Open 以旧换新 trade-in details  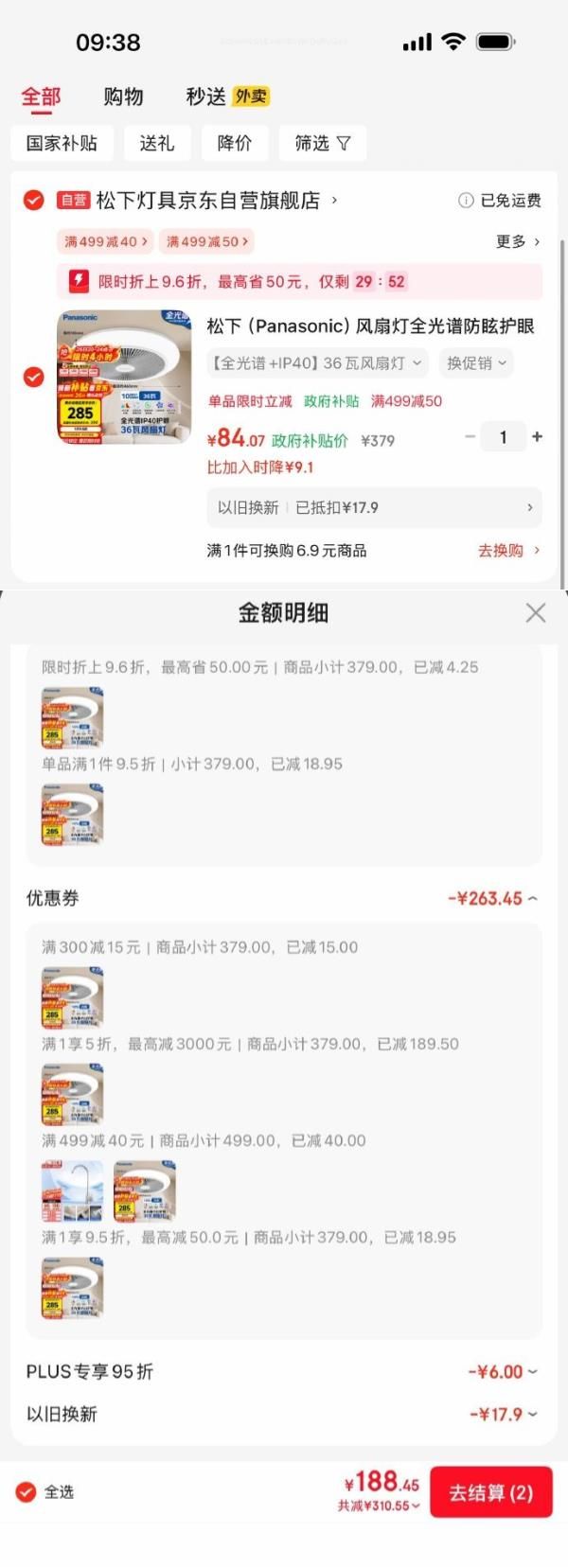pos(374,508)
